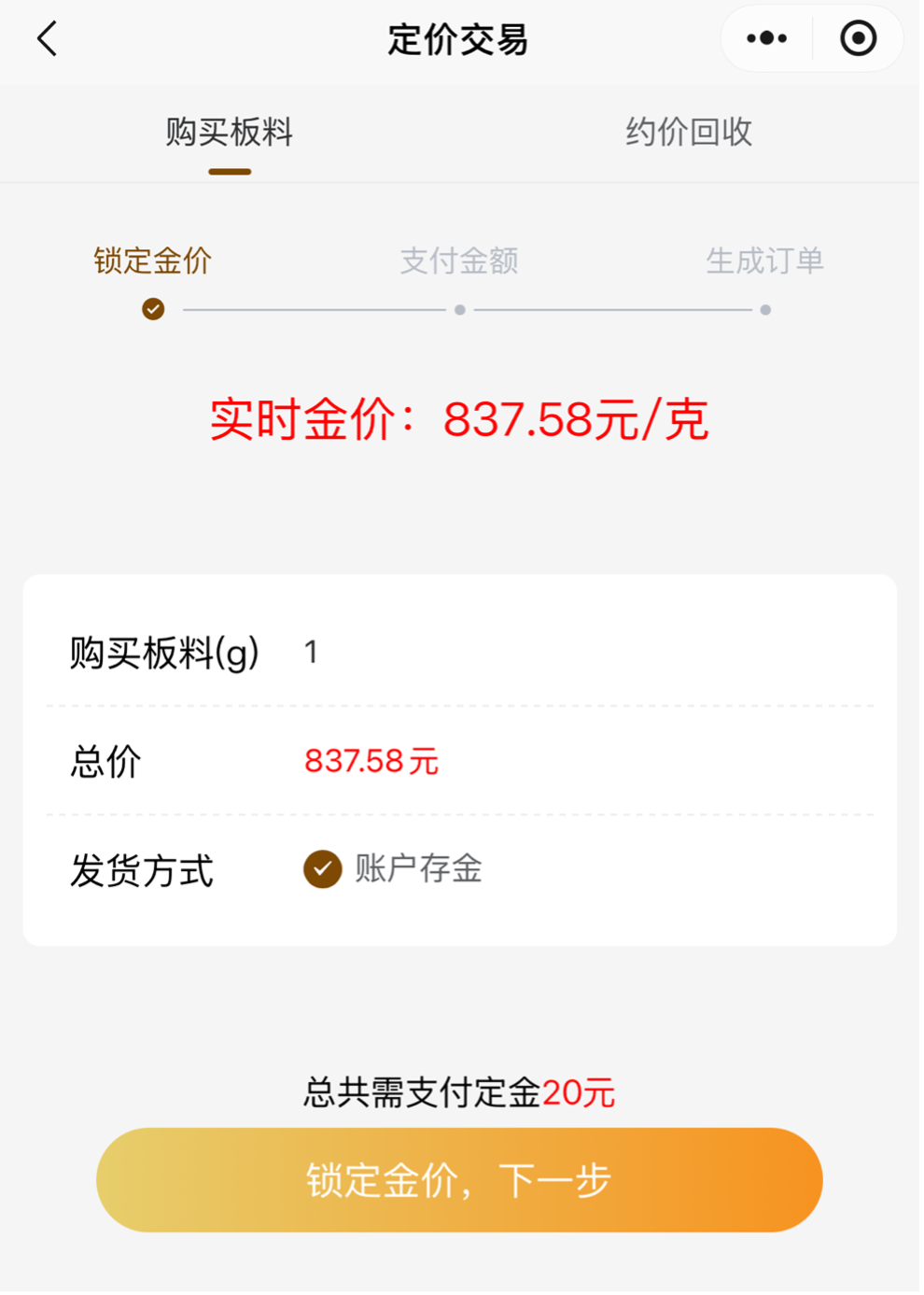Tap the completed checkmark on 锁定金价 step

click(x=152, y=308)
